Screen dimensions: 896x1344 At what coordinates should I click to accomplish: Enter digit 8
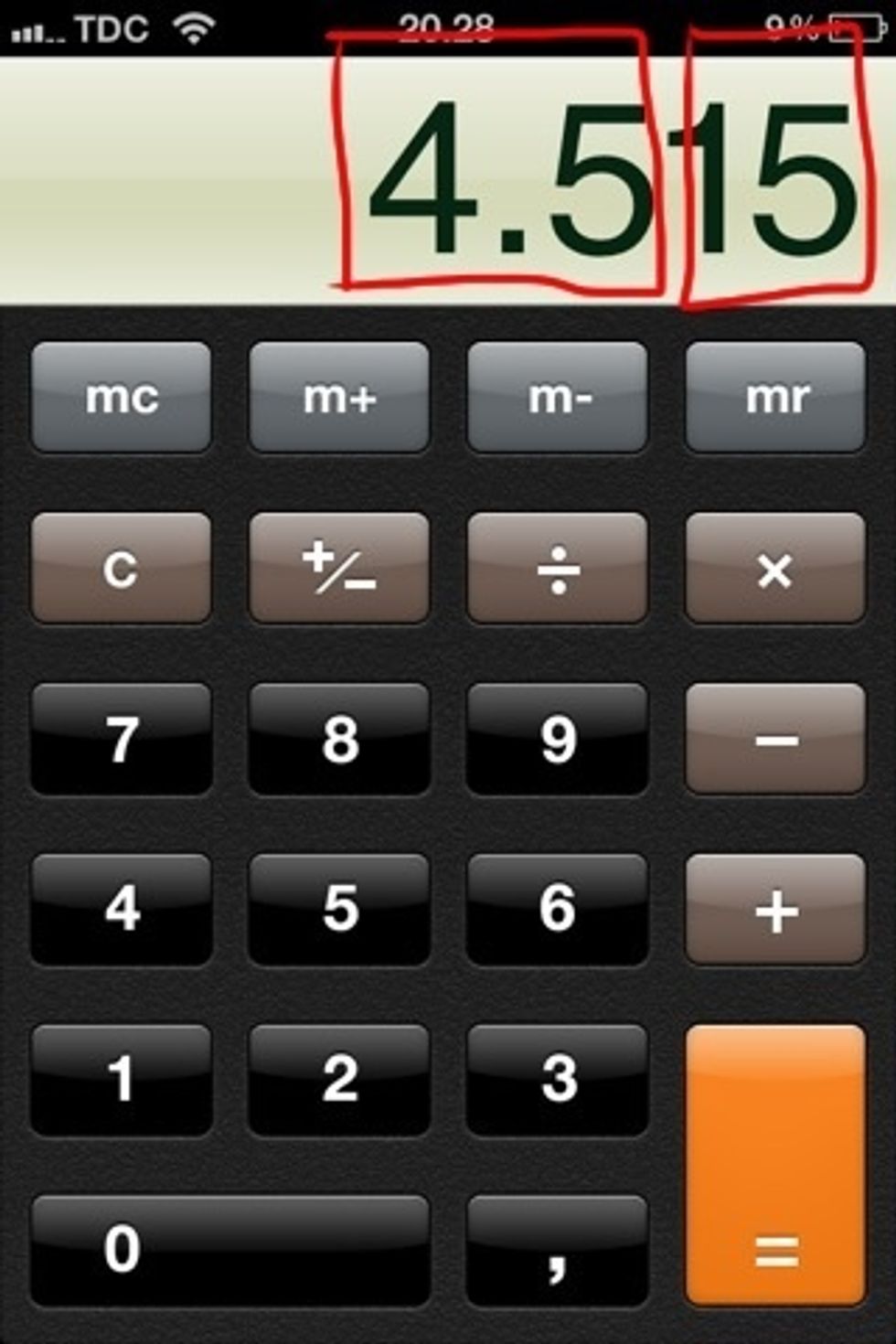339,739
